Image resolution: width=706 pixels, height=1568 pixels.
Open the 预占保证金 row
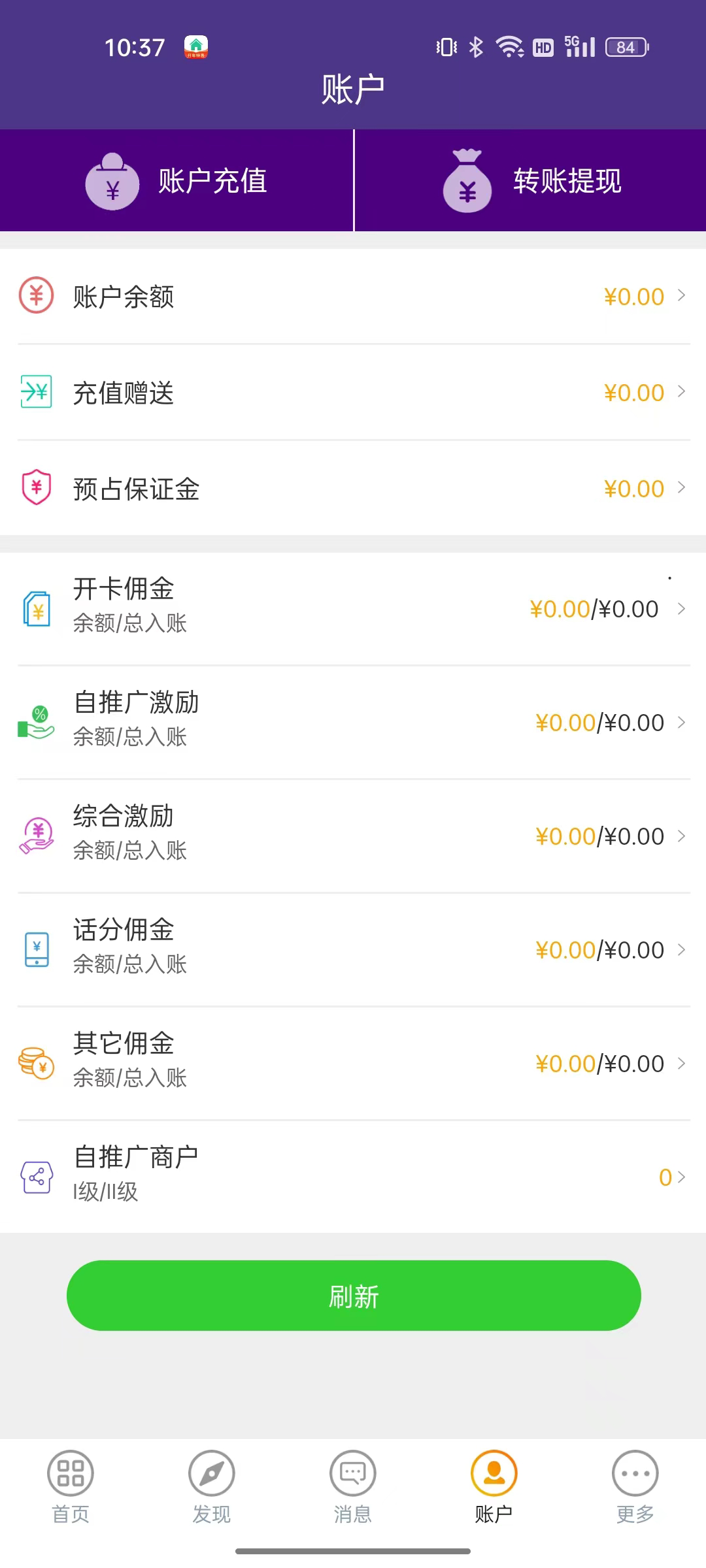[x=353, y=489]
